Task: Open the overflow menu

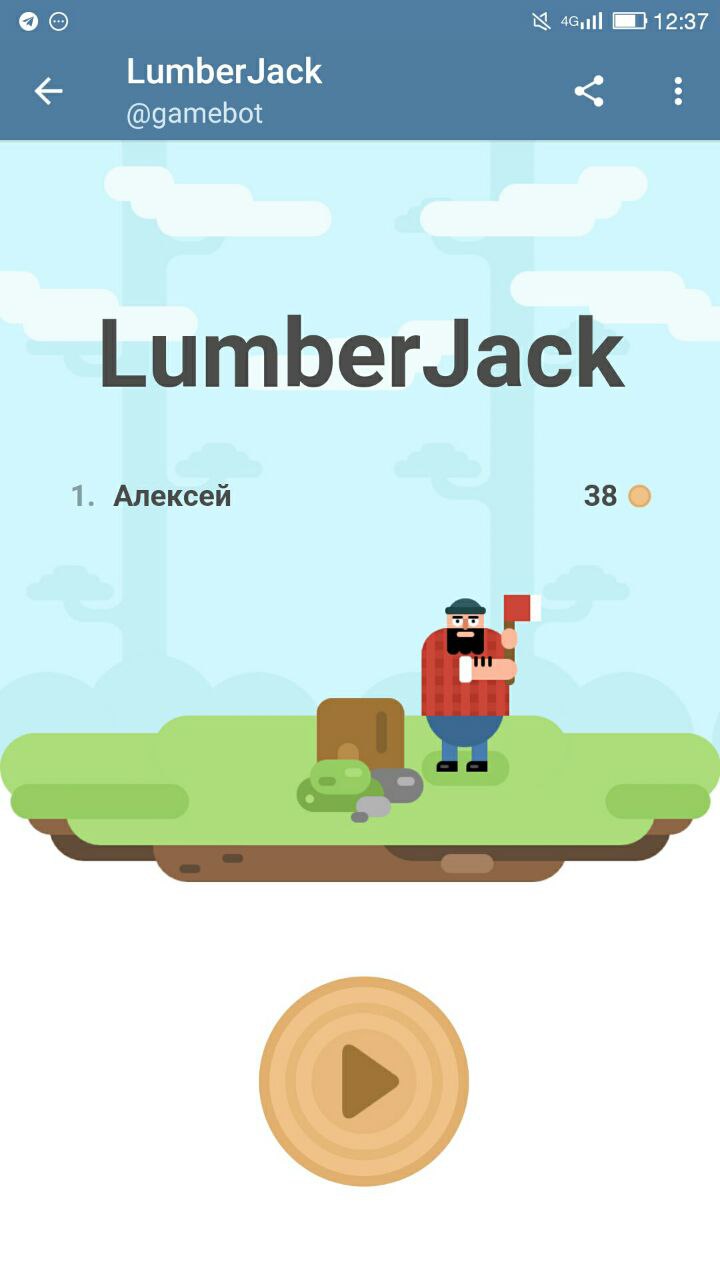Action: coord(678,92)
